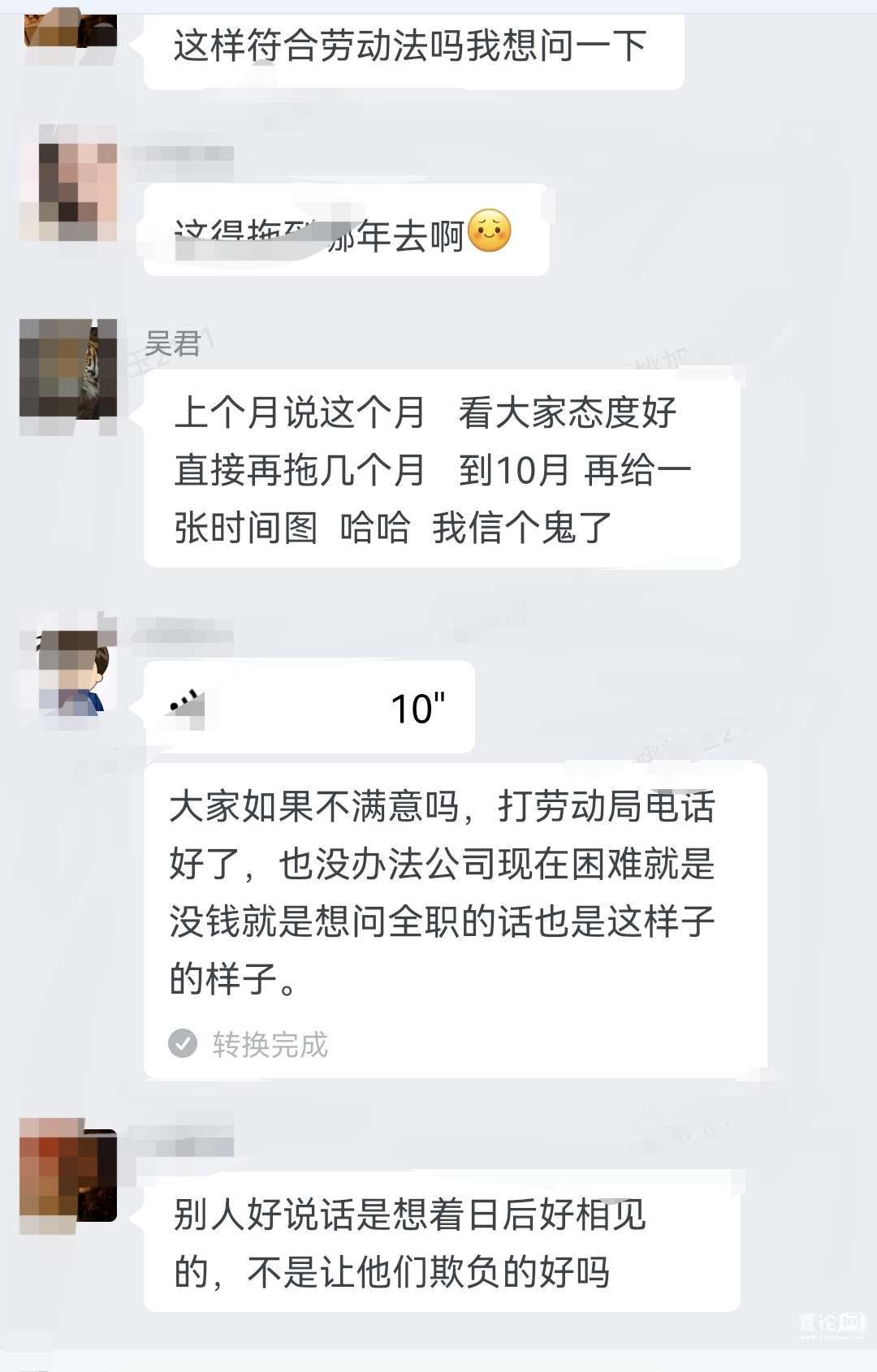877x1372 pixels.
Task: Play the 10-second voice message
Action: pos(309,707)
